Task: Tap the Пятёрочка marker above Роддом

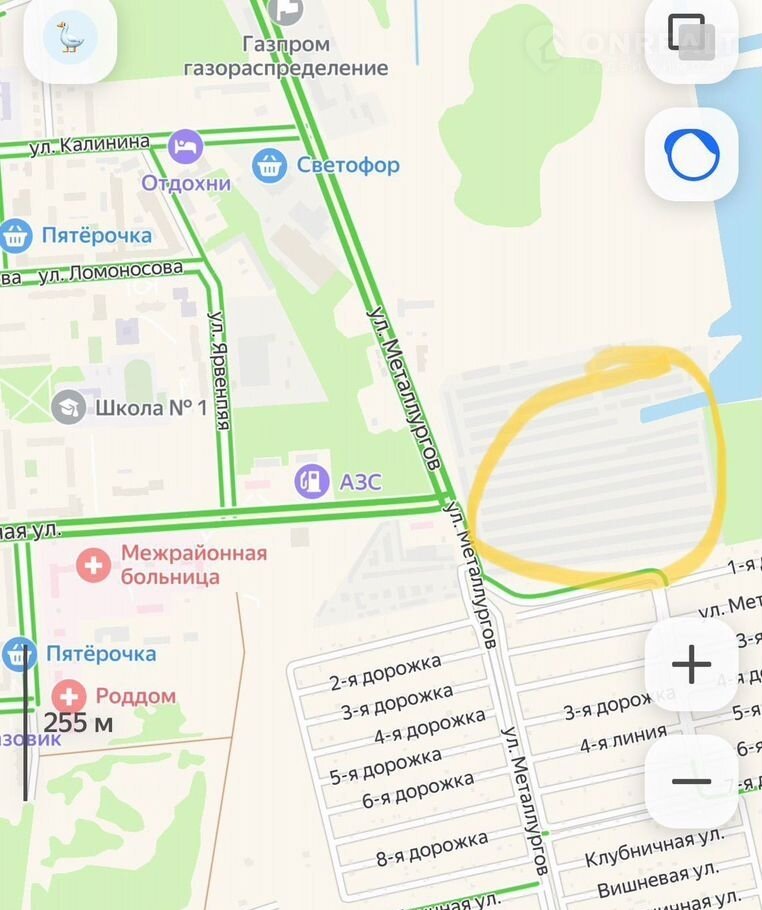Action: click(19, 655)
